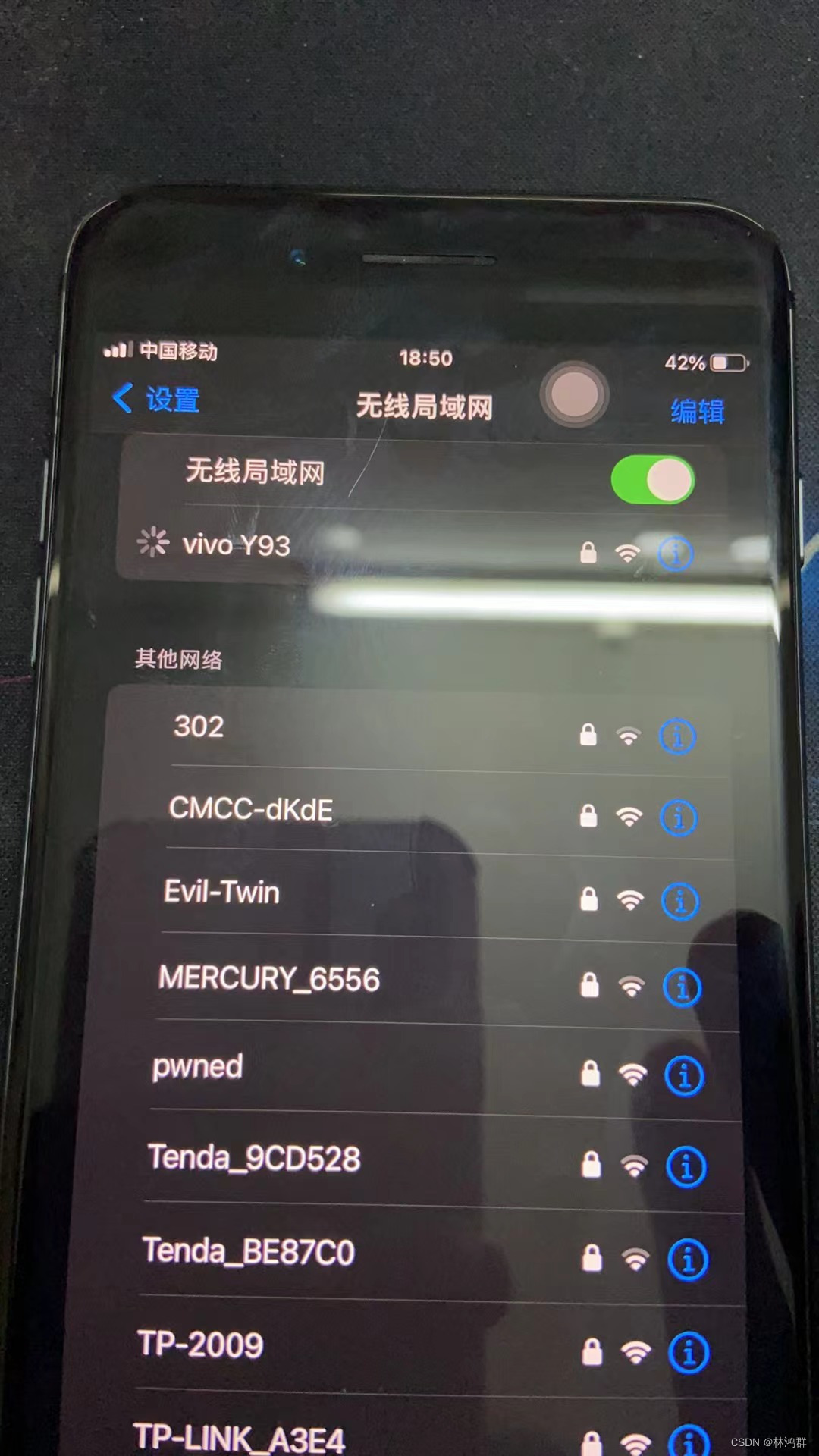
Task: Turn off the 无线局域网 switch
Action: click(x=652, y=479)
